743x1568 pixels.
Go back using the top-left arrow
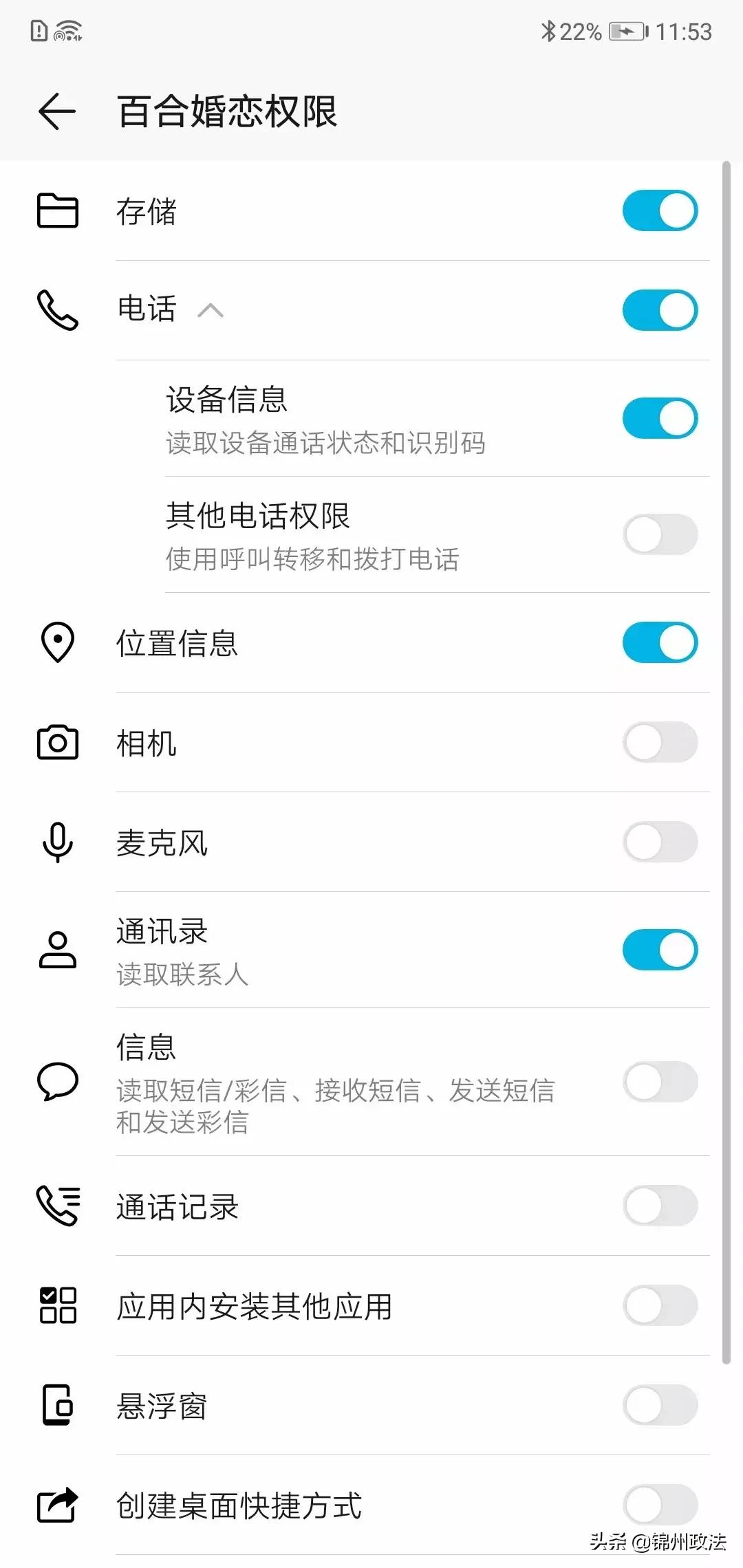56,111
